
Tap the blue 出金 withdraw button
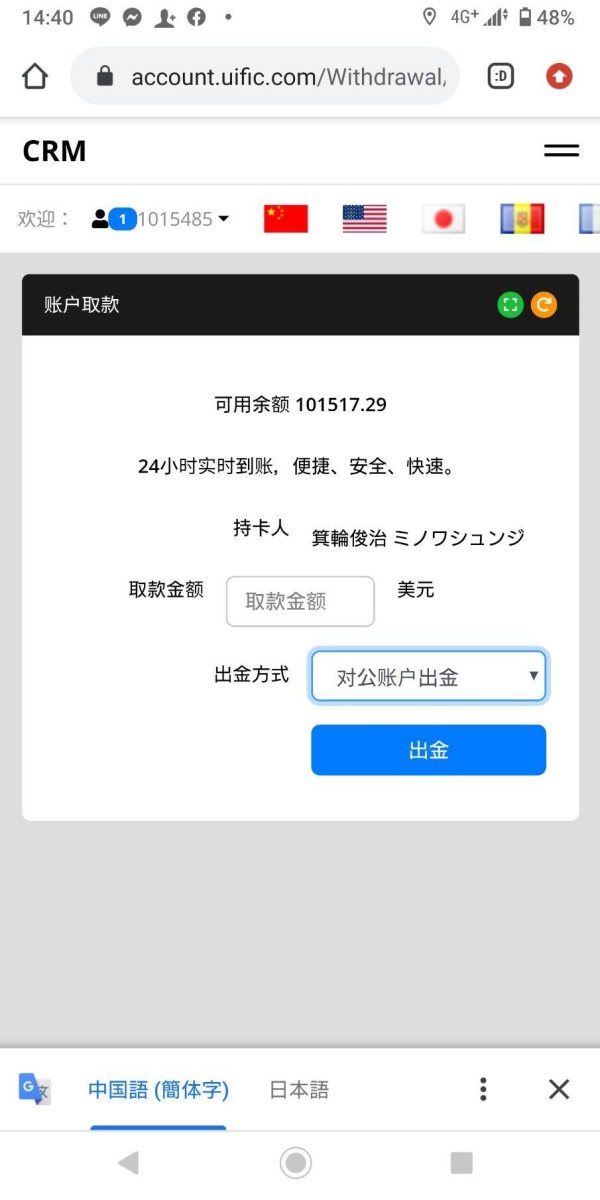tap(428, 750)
